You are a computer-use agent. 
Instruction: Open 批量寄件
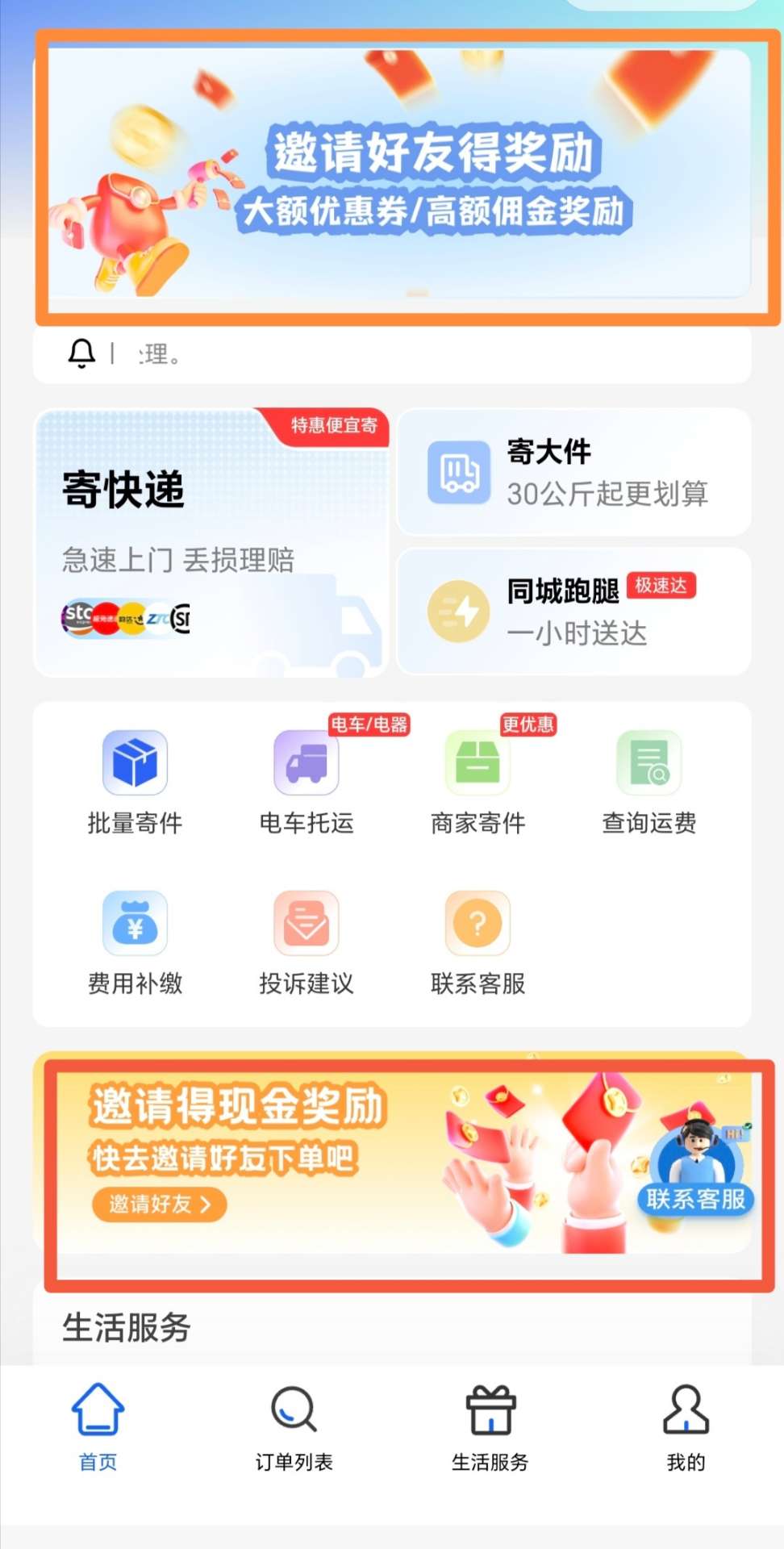135,781
